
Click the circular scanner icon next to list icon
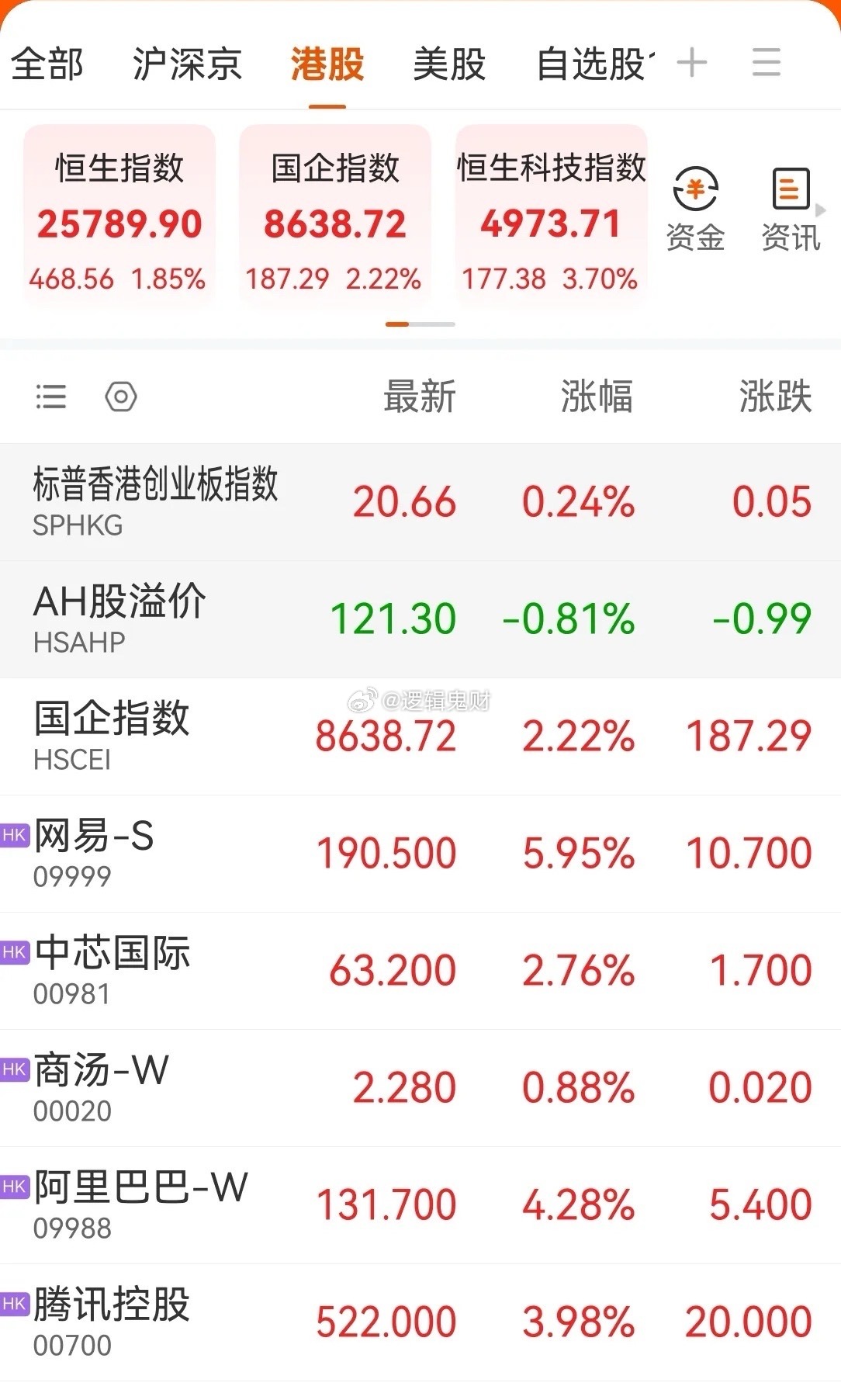(123, 397)
